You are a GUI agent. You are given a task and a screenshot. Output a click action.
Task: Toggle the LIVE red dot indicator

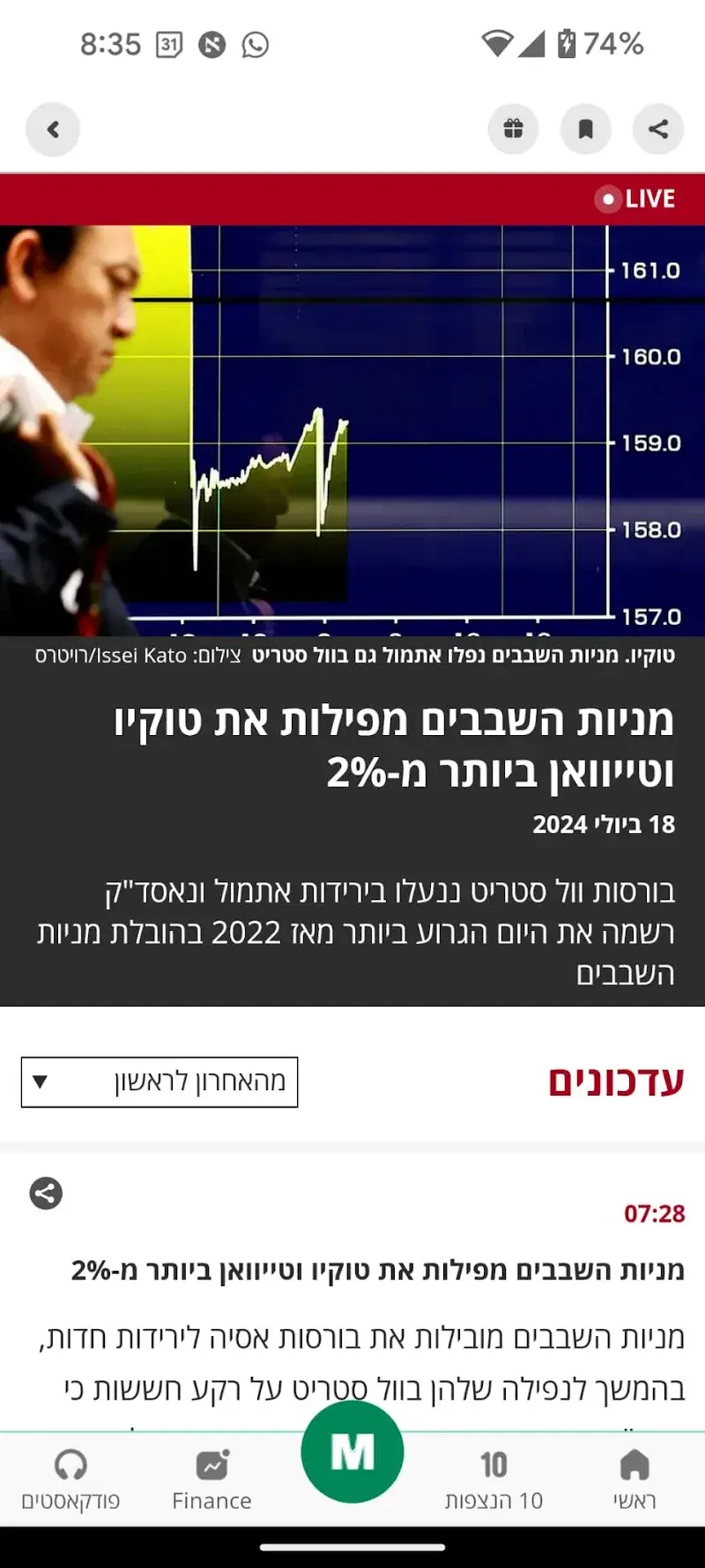(x=608, y=199)
